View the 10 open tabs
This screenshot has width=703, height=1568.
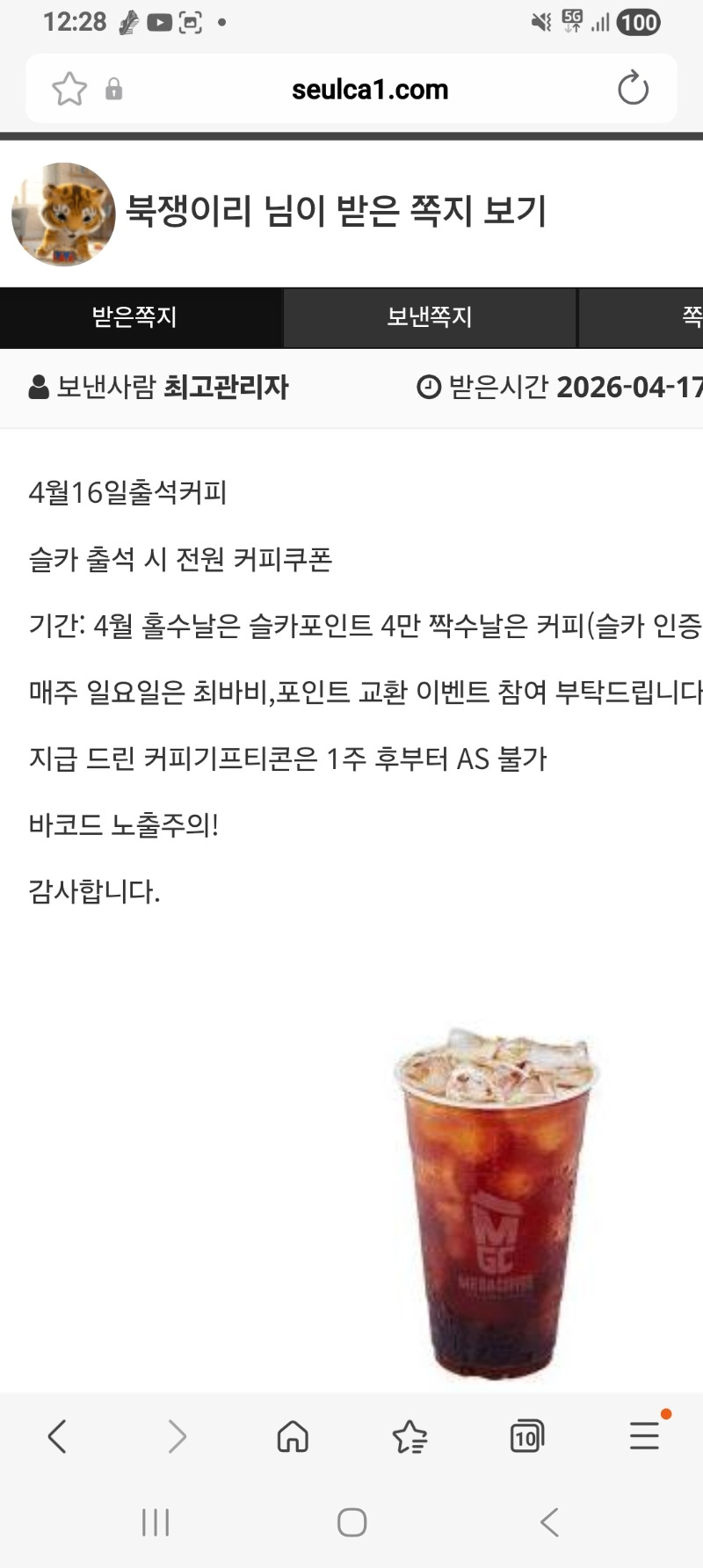pyautogui.click(x=526, y=1437)
